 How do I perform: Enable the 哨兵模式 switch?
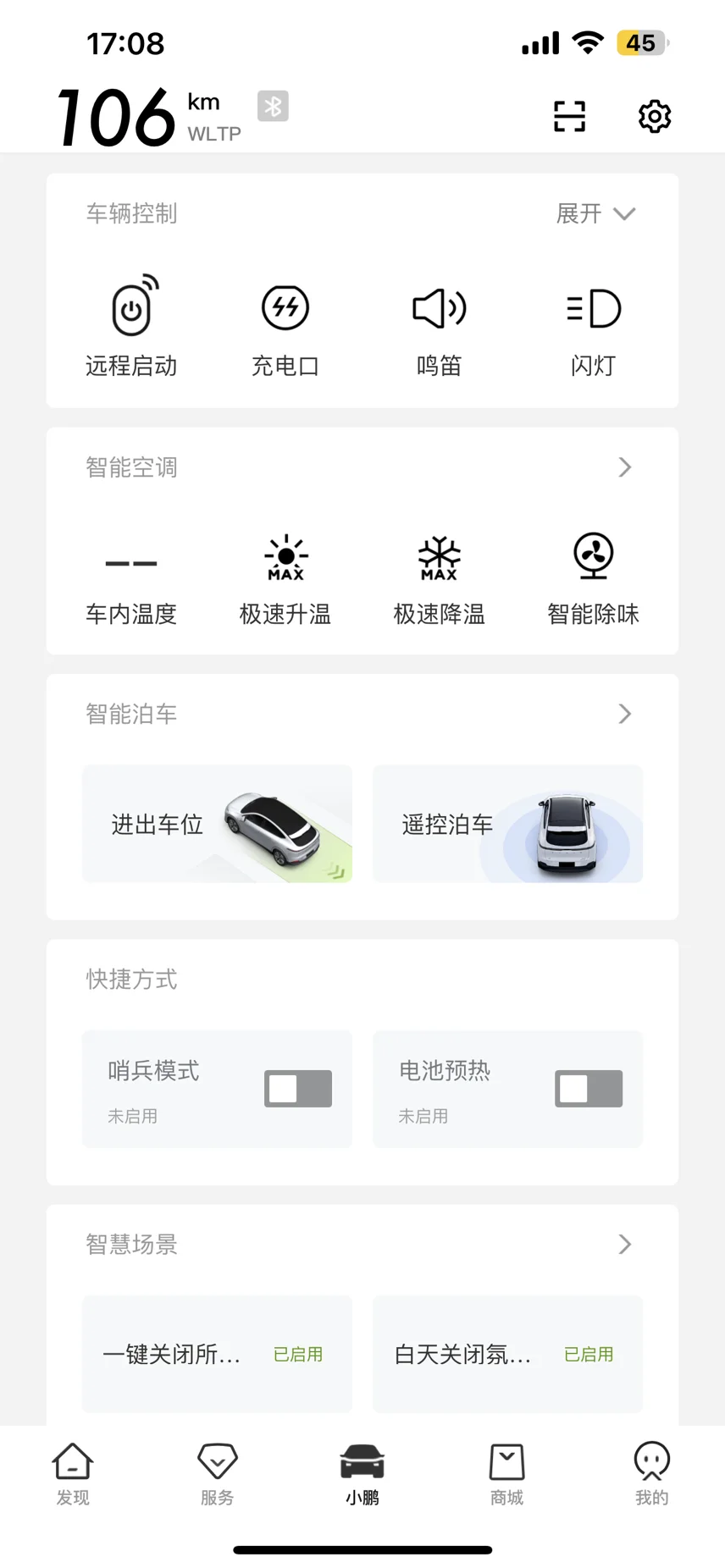[x=298, y=1089]
